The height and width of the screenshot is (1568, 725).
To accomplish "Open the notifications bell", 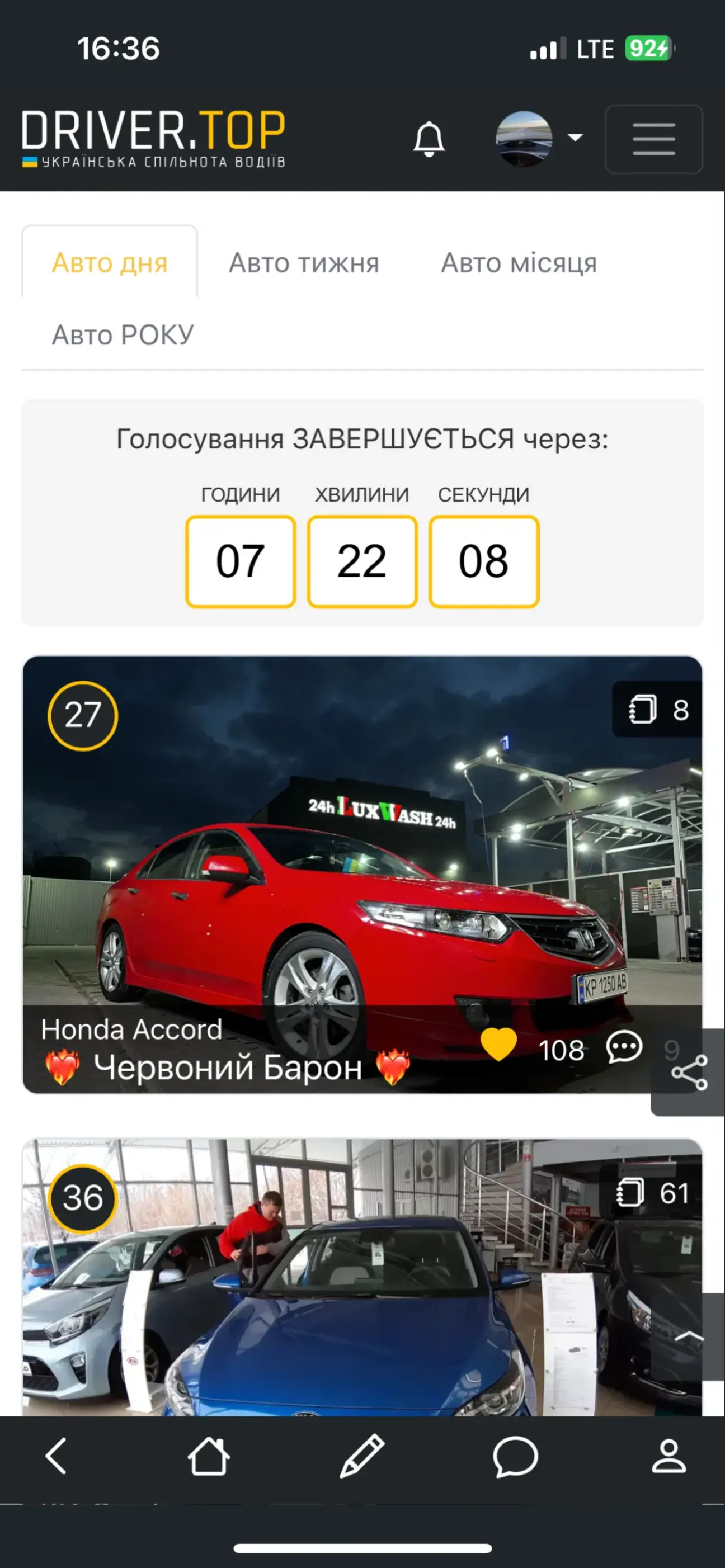I will pos(429,139).
